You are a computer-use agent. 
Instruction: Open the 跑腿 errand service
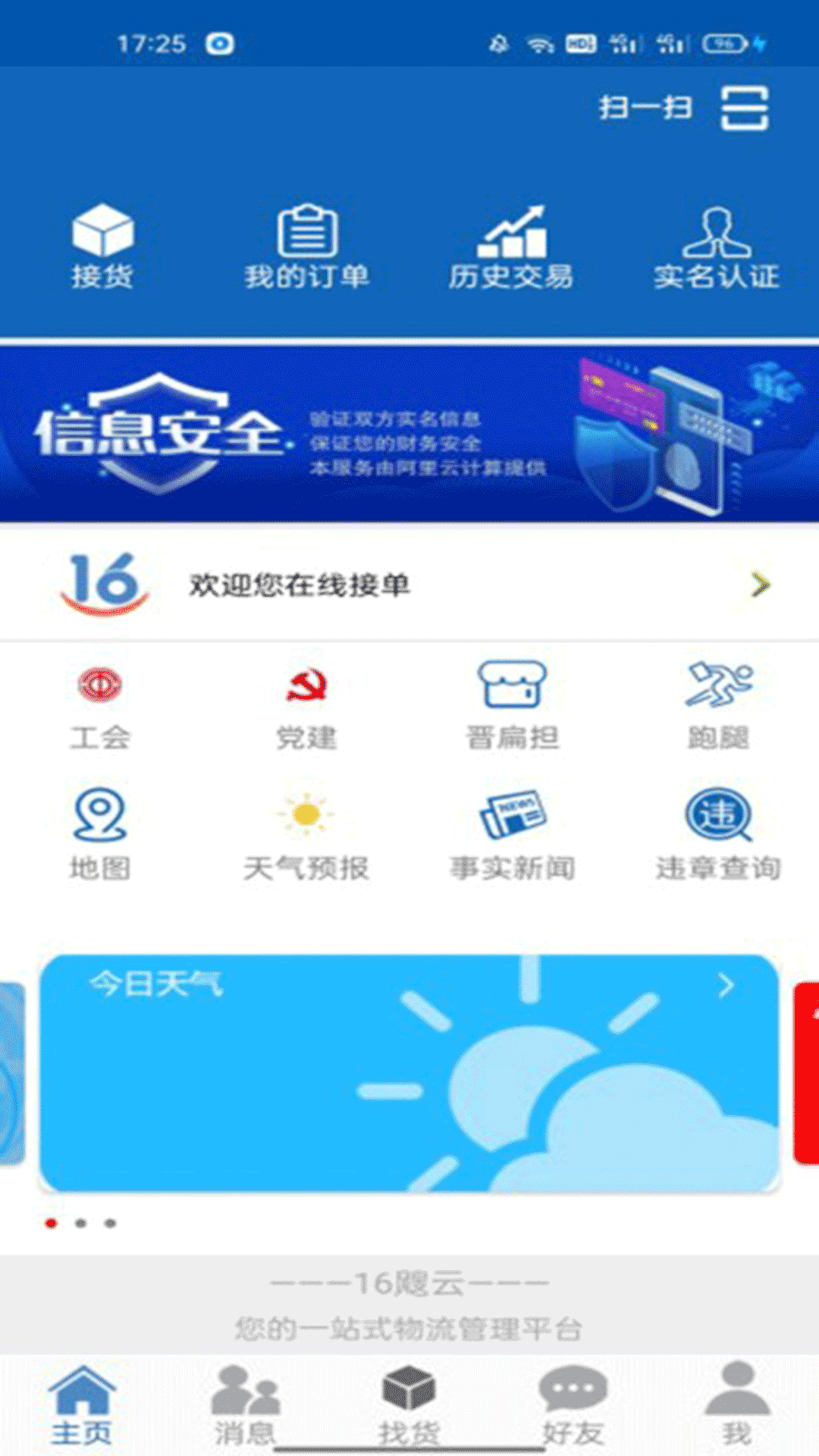(x=718, y=705)
